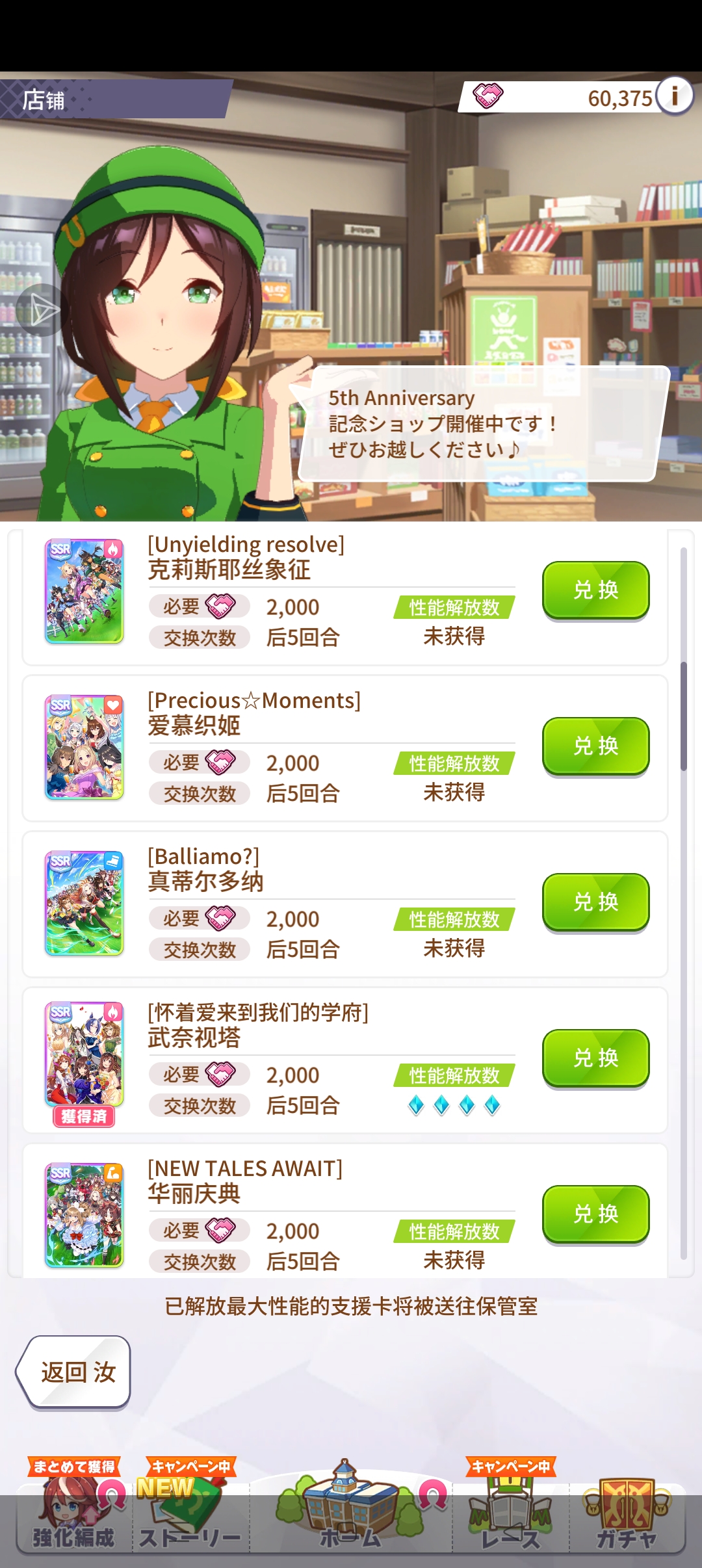This screenshot has width=702, height=1568.
Task: Exchange the [Precious☆Moments] 爱慕织姬 card
Action: 595,746
